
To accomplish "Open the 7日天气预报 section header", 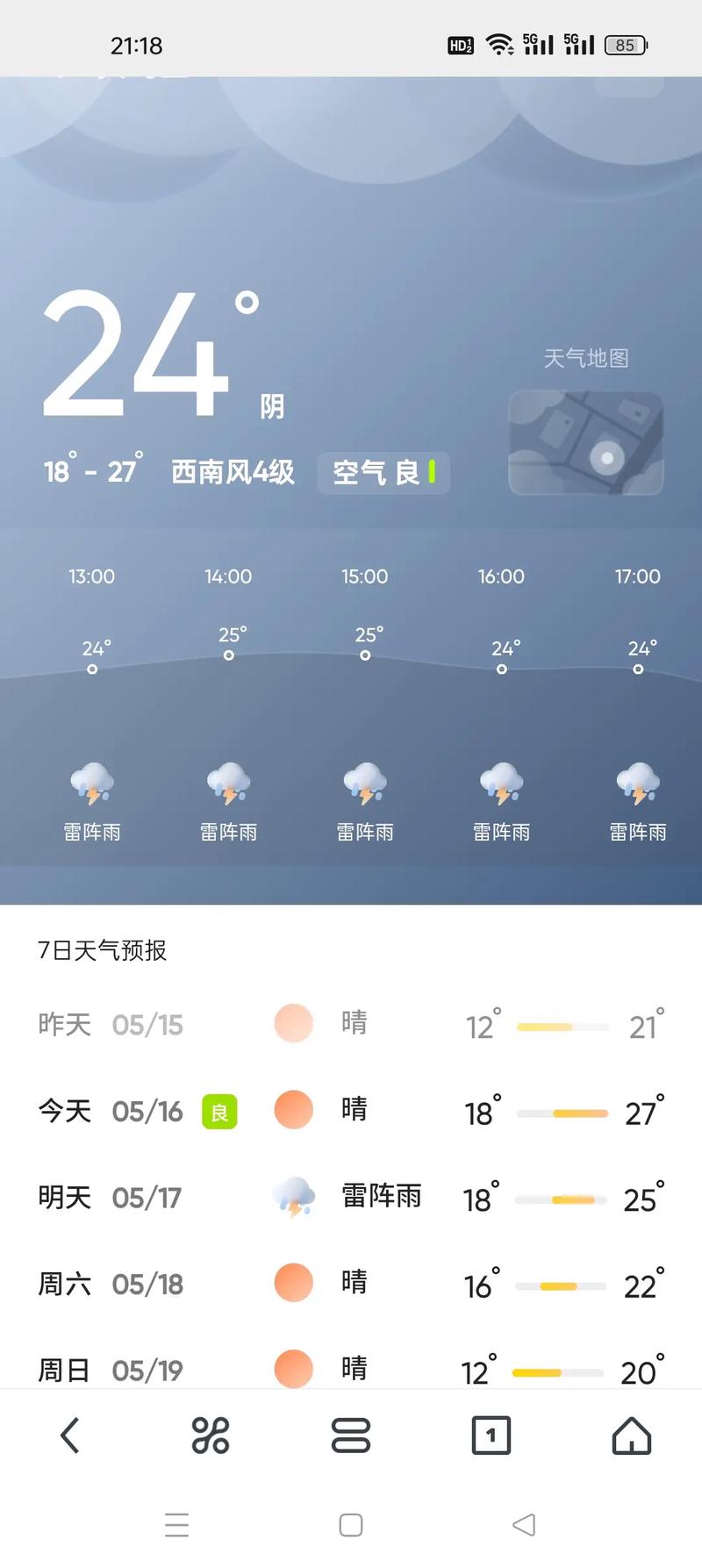I will coord(102,950).
